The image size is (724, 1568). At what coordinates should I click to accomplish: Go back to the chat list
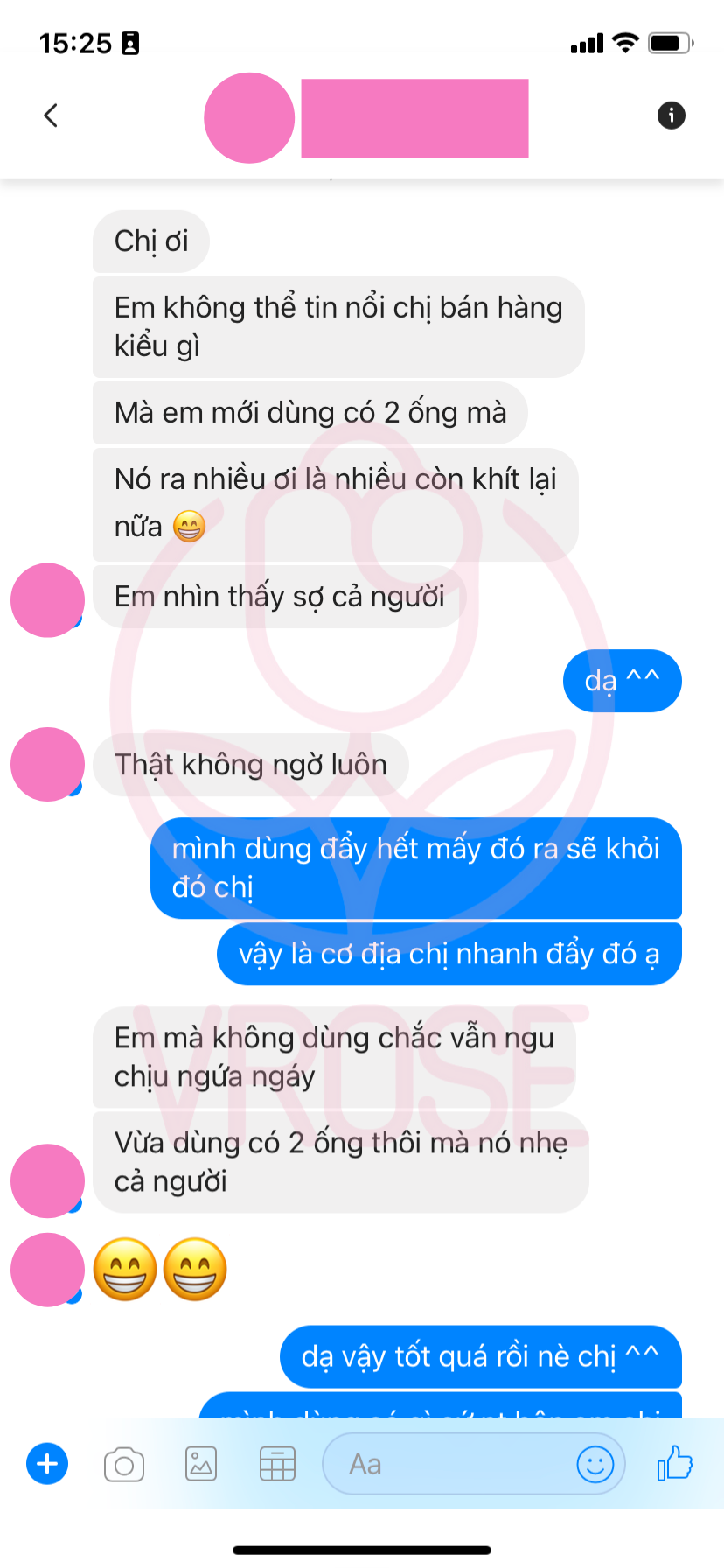point(51,115)
